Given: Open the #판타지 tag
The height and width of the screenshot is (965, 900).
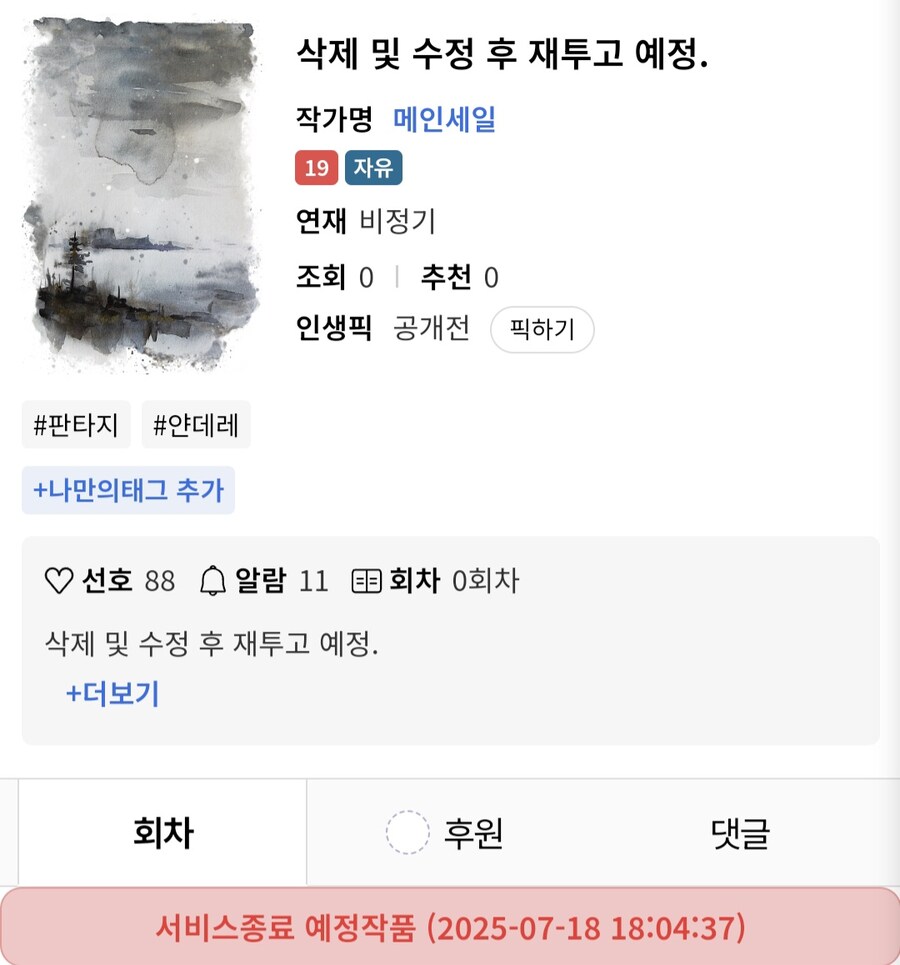Looking at the screenshot, I should [x=74, y=425].
